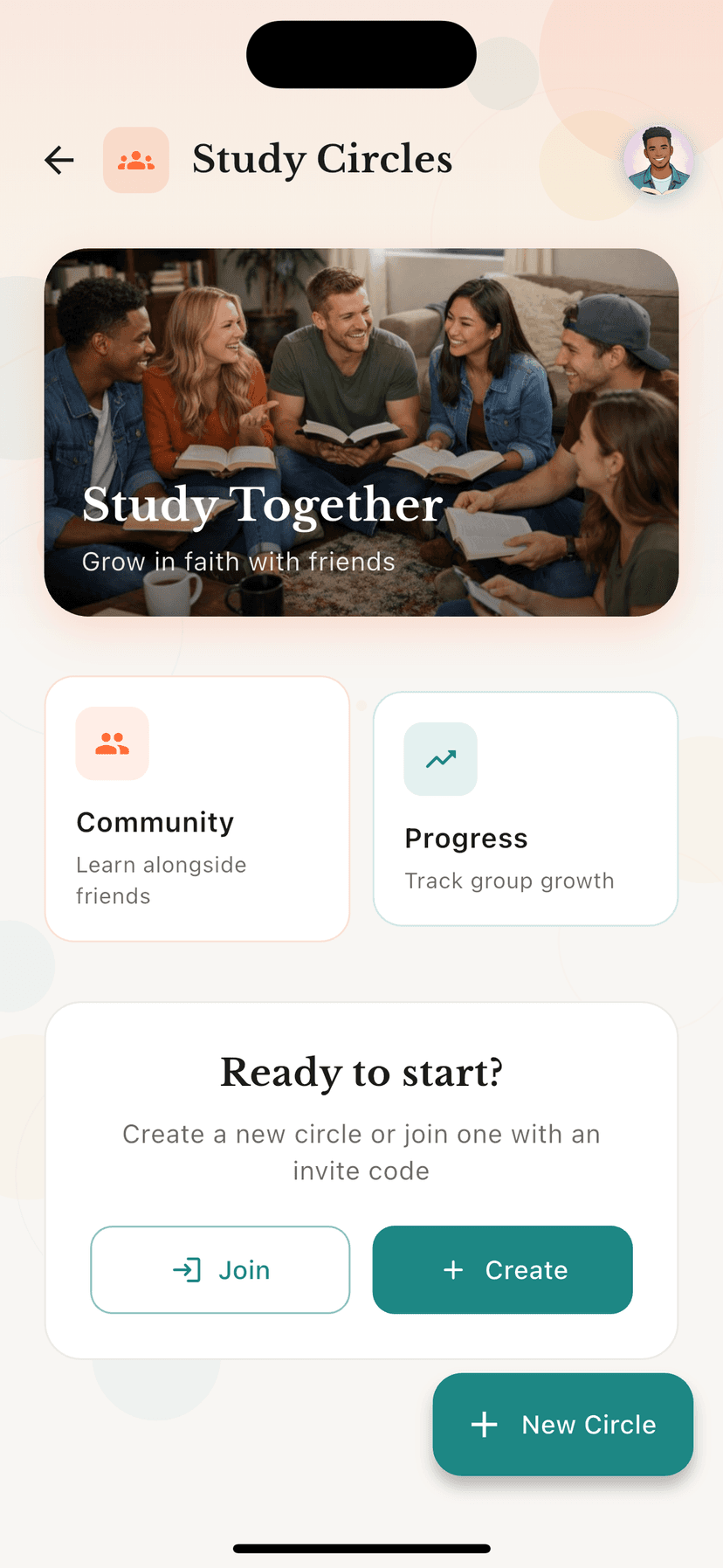Viewport: 723px width, 1568px height.
Task: Tap the login arrow icon inside Join
Action: pos(189,1270)
